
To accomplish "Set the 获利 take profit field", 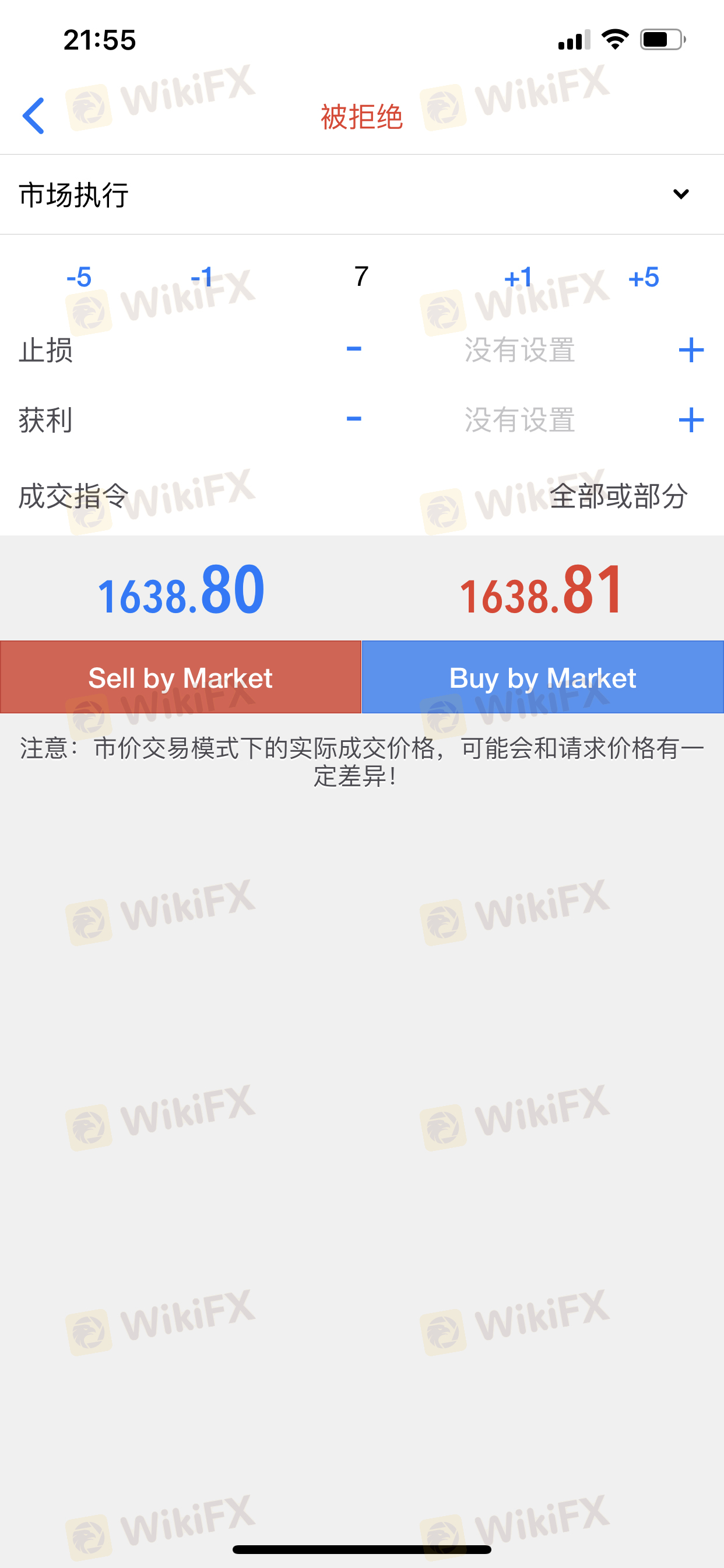I will click(519, 420).
